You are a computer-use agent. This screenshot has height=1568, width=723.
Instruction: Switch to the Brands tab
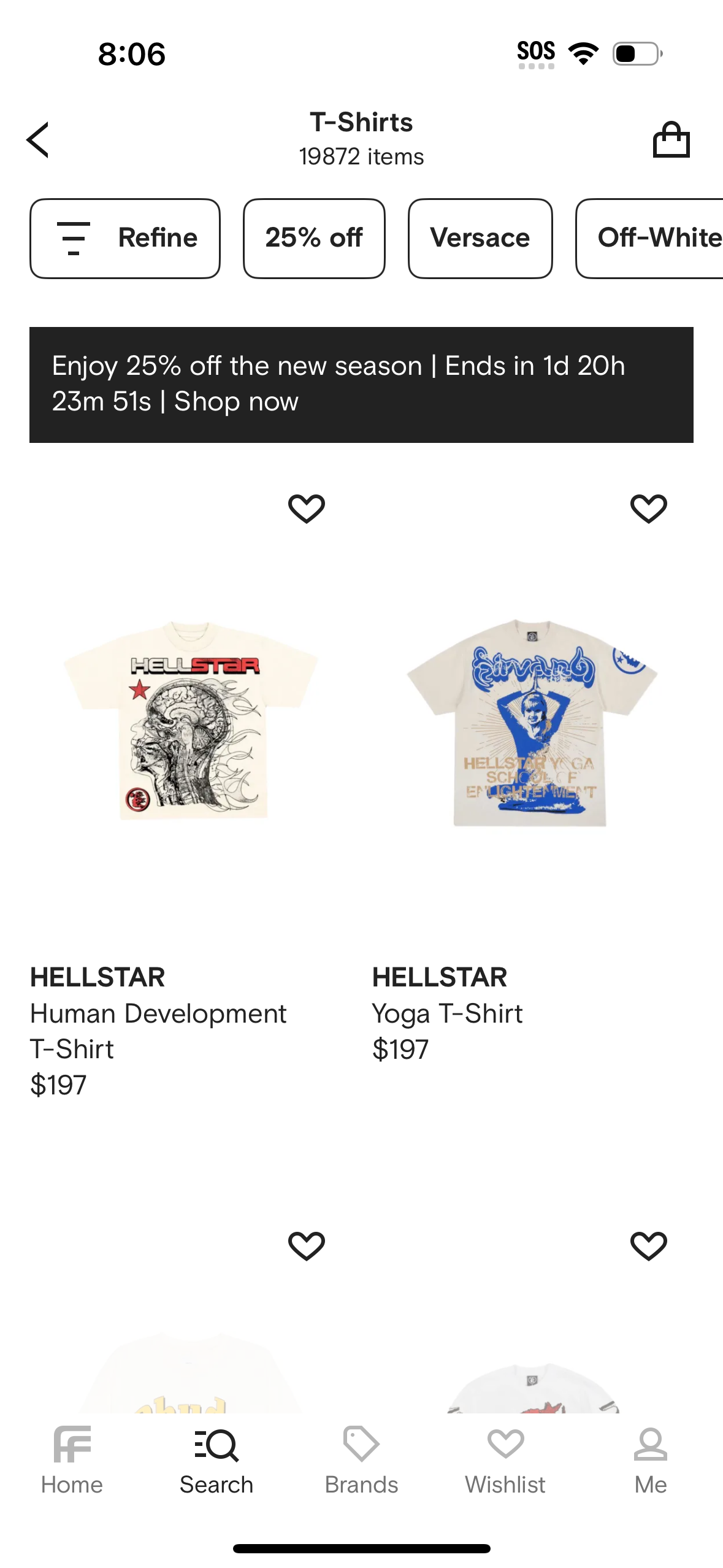(x=361, y=1461)
